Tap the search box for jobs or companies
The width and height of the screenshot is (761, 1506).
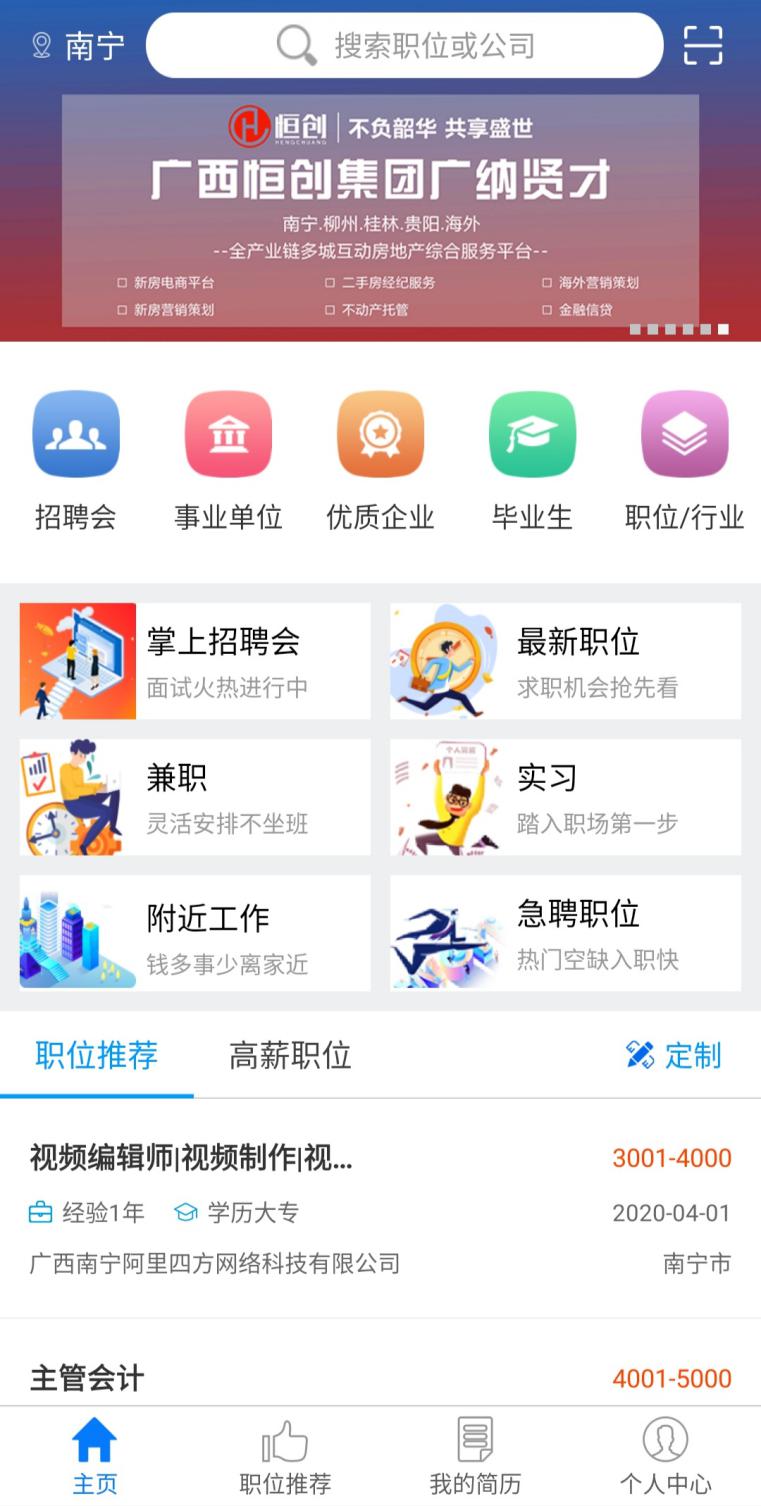404,45
